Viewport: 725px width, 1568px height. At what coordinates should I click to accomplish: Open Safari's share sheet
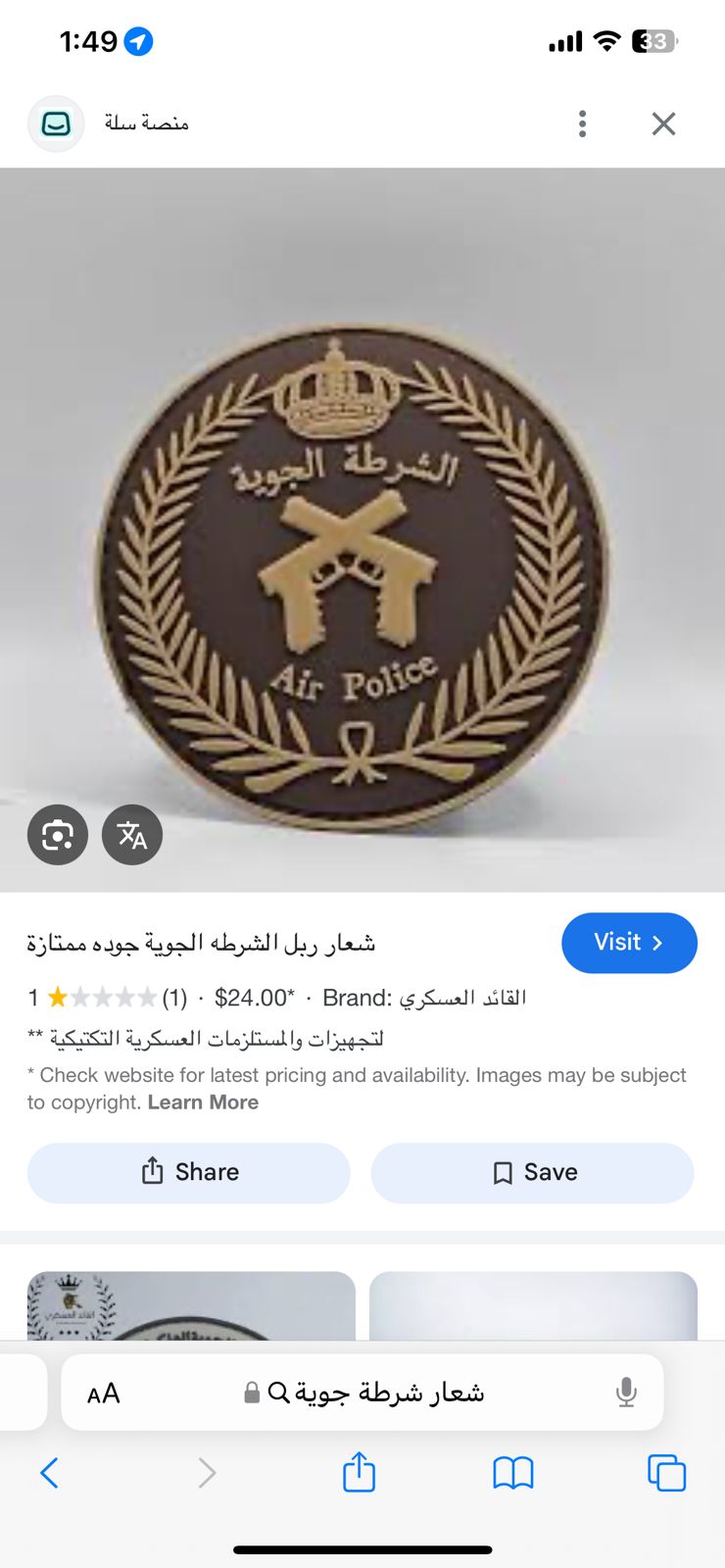pyautogui.click(x=359, y=1472)
